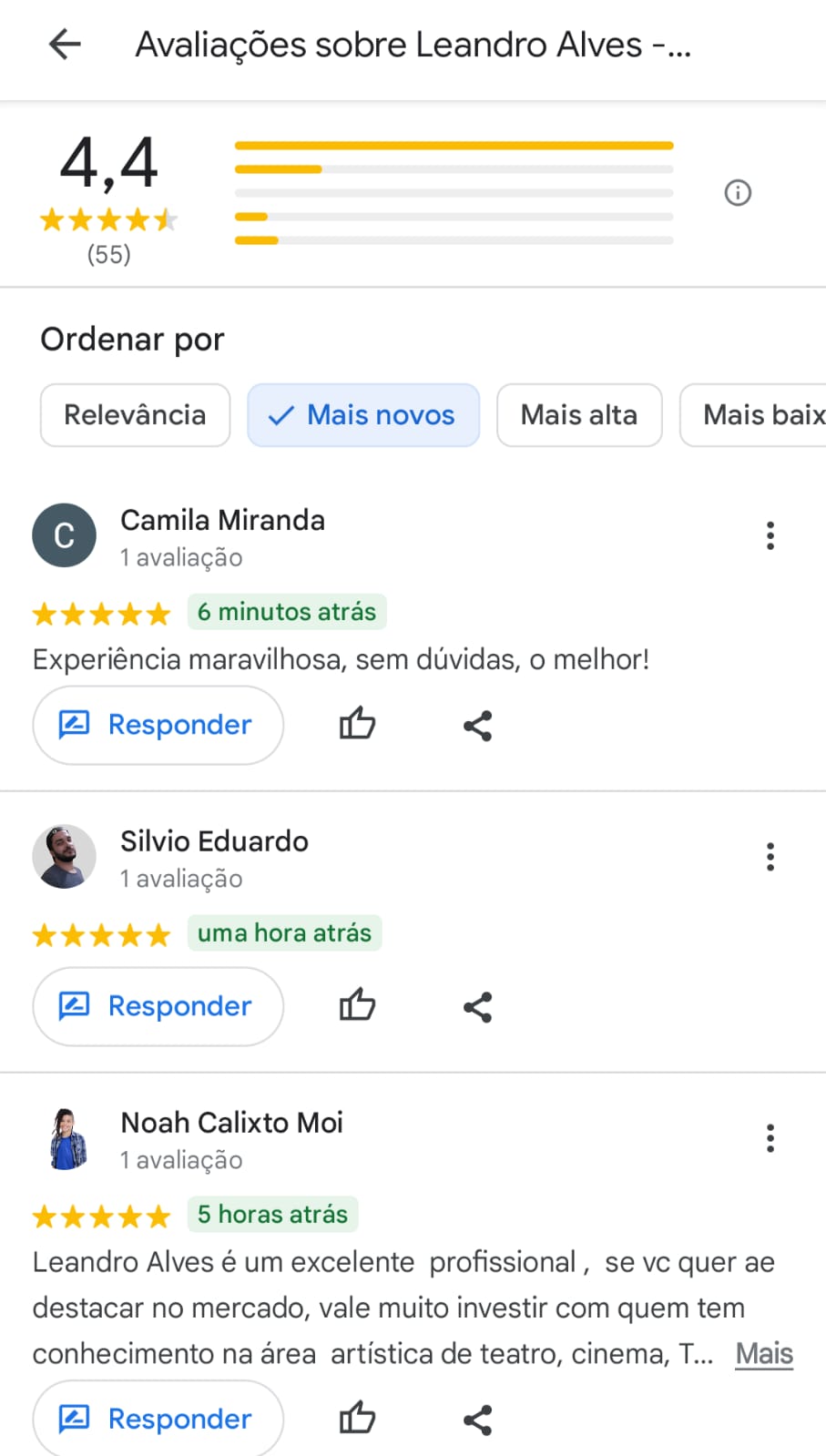This screenshot has height=1456, width=826.
Task: Reply to Camila Miranda's review
Action: [158, 726]
